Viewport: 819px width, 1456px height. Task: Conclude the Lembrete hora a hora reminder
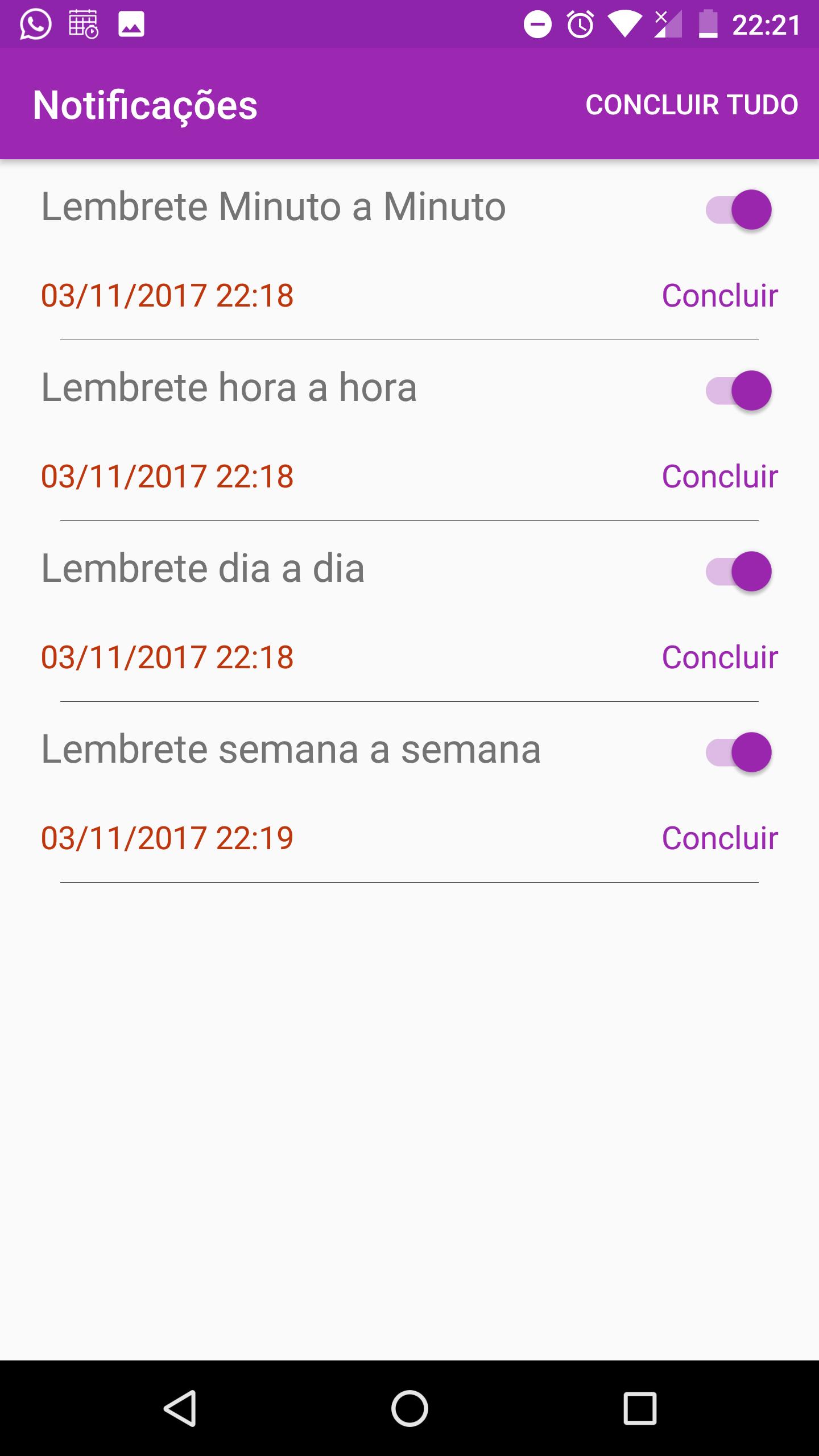pyautogui.click(x=719, y=477)
